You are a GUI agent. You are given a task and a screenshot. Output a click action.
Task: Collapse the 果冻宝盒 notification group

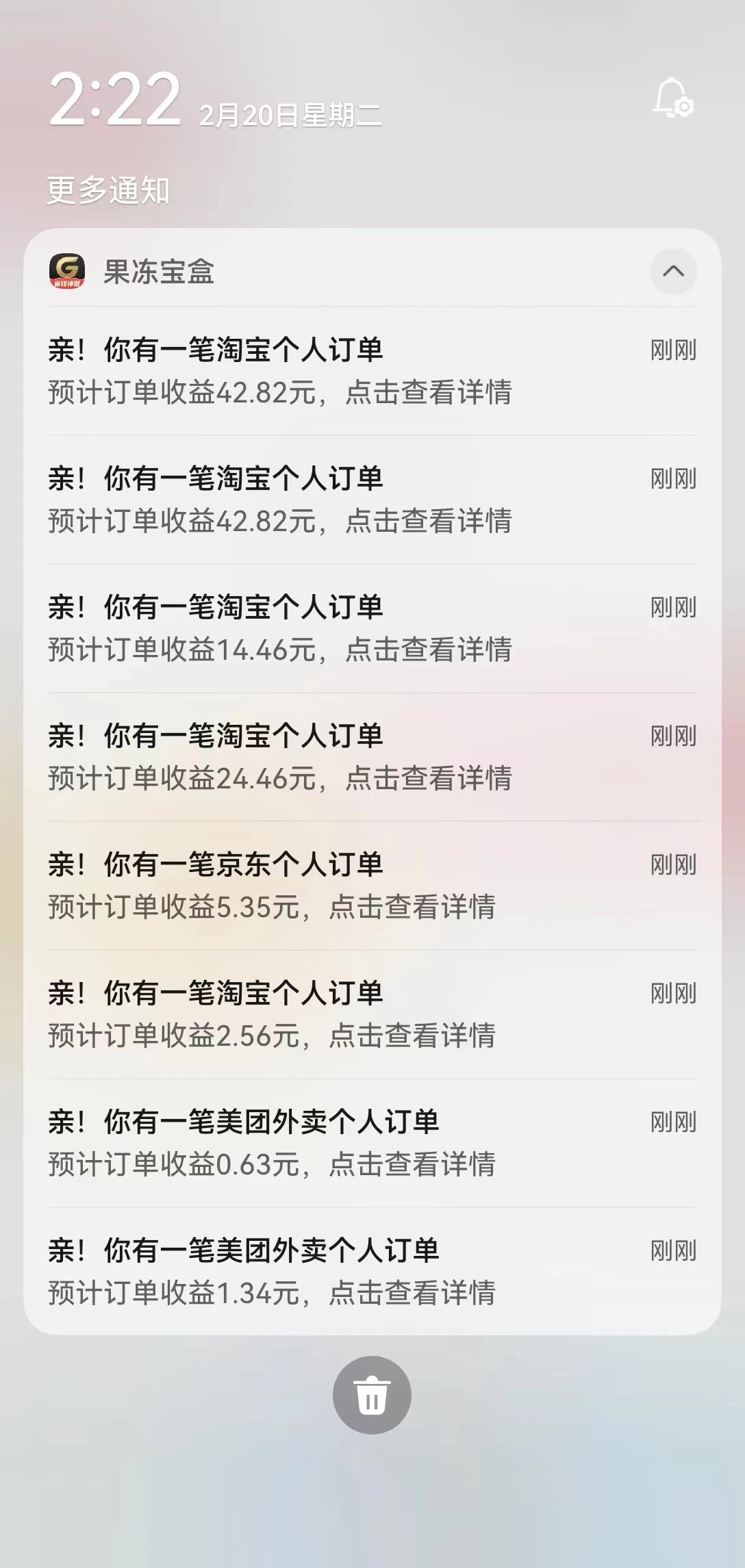tap(673, 271)
